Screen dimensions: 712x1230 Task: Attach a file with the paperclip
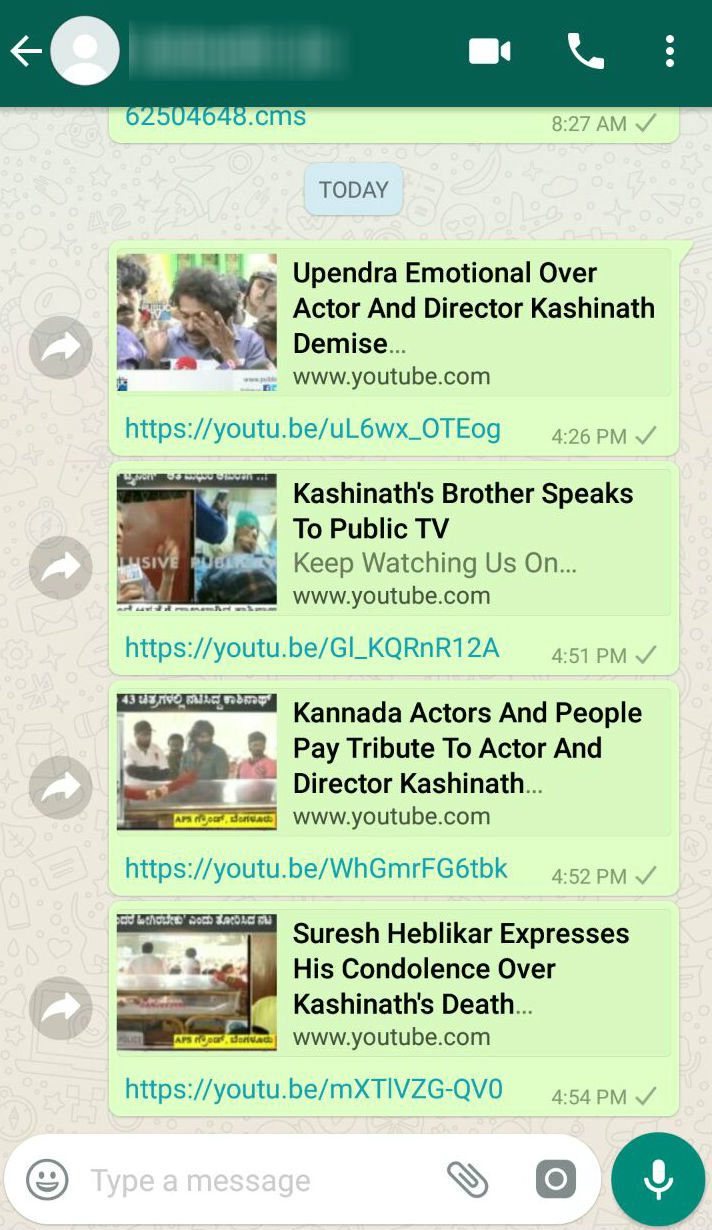(467, 1180)
